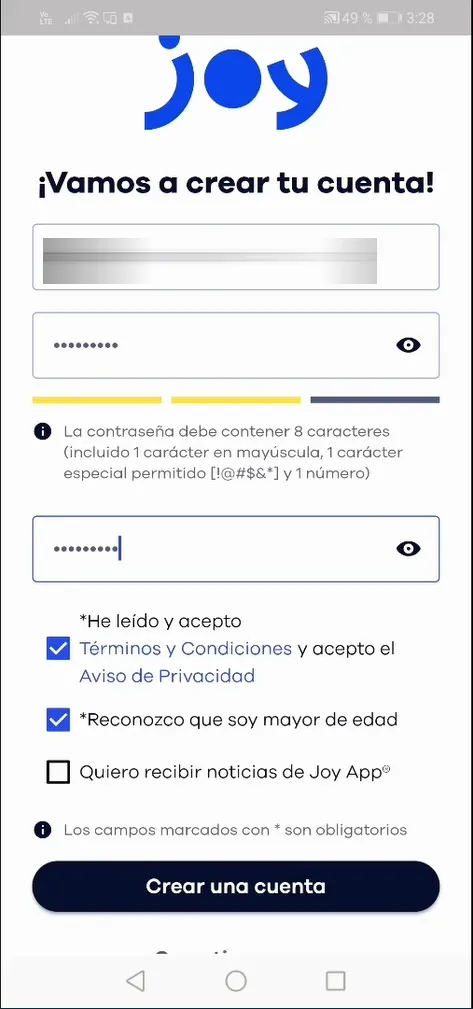Focus the first password field

click(236, 346)
